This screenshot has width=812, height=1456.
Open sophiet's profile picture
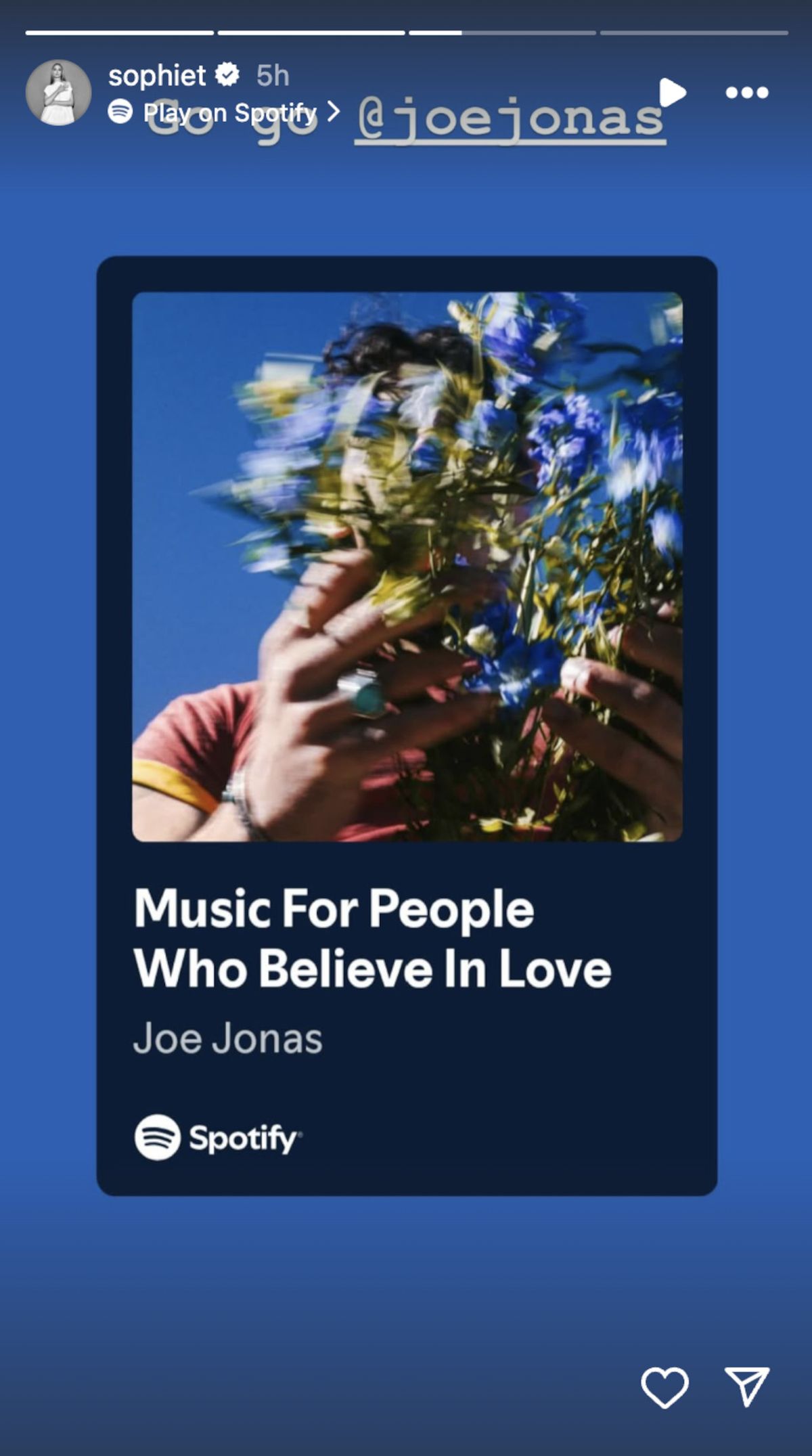coord(58,92)
